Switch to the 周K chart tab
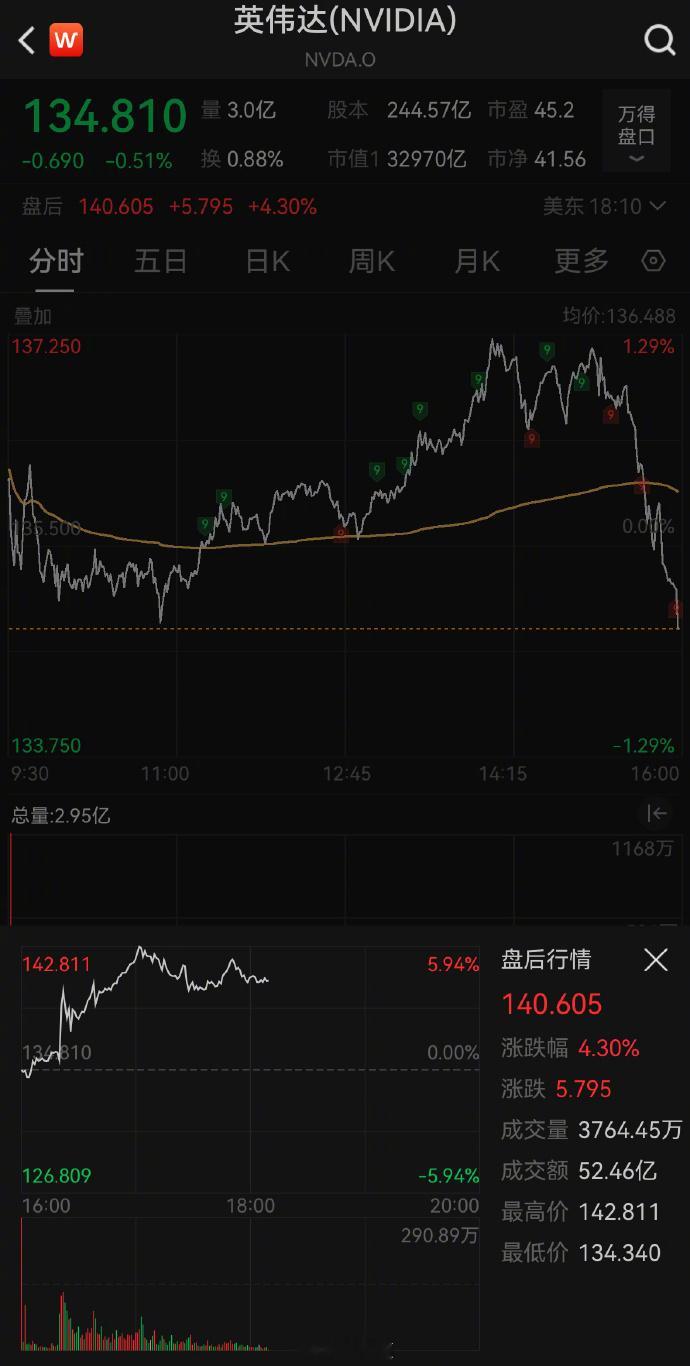The image size is (690, 1366). point(371,262)
